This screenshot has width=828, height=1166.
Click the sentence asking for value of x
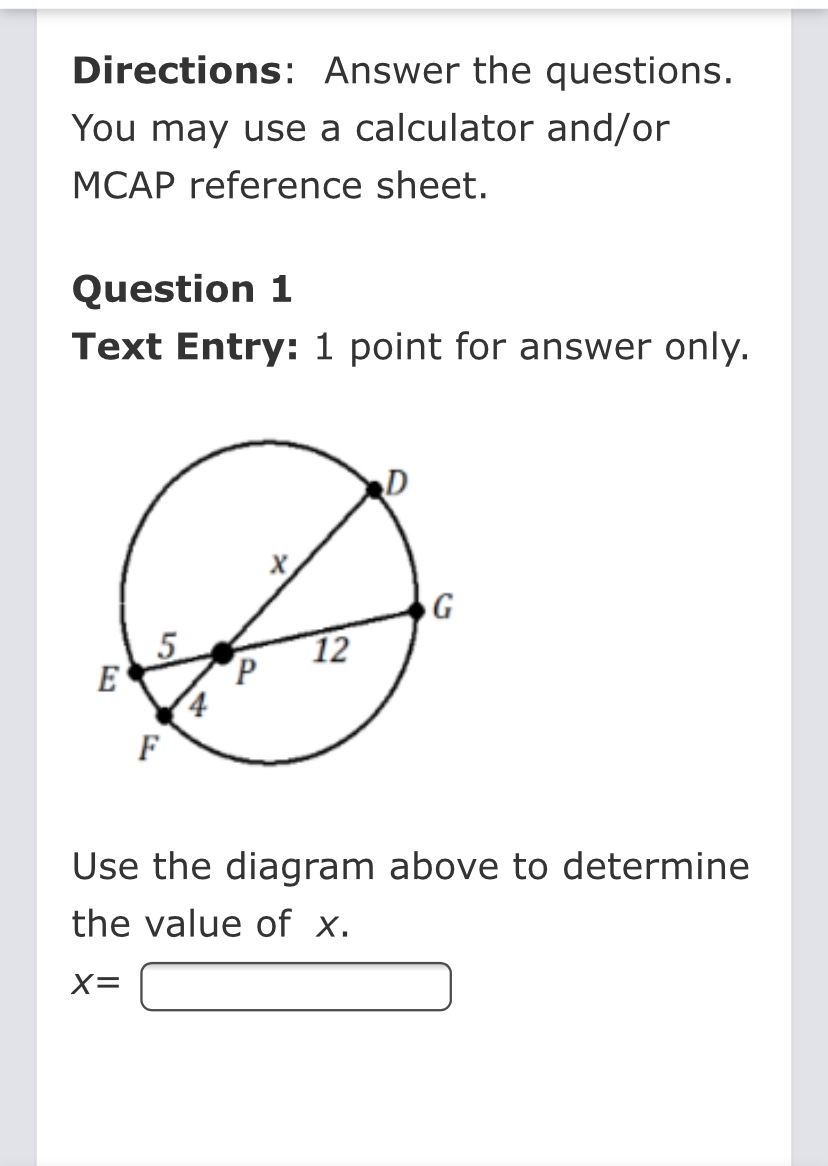click(410, 866)
